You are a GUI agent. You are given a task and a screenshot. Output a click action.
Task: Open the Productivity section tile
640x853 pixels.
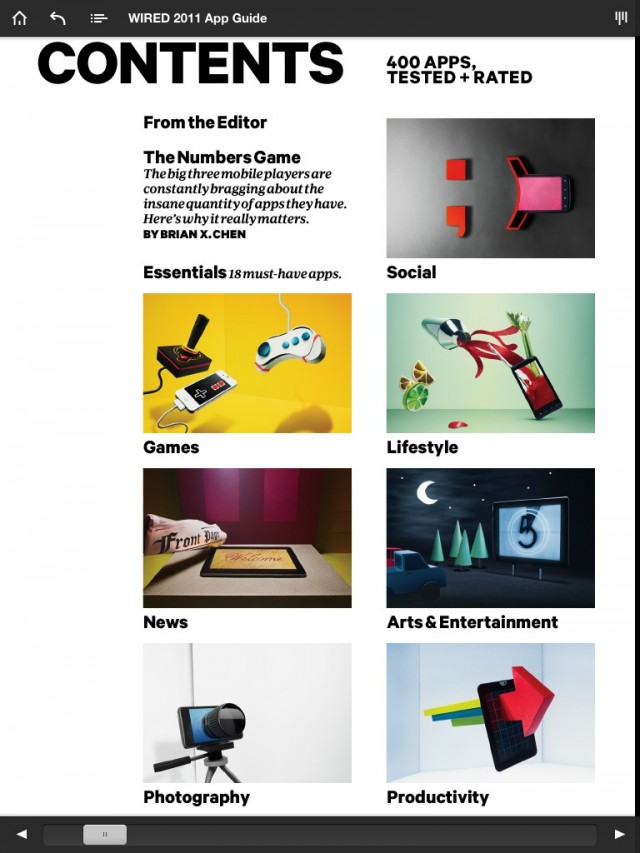click(x=490, y=713)
